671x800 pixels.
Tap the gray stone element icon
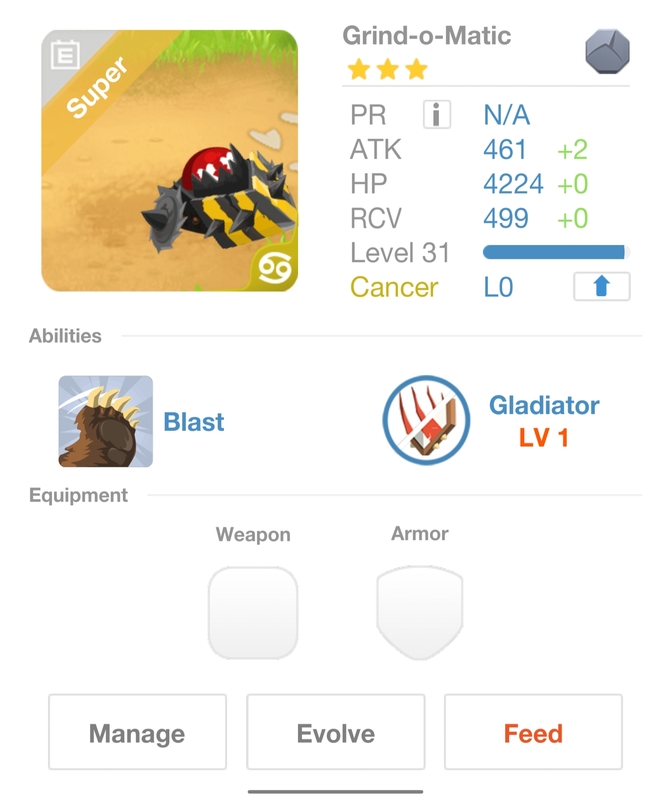click(607, 51)
